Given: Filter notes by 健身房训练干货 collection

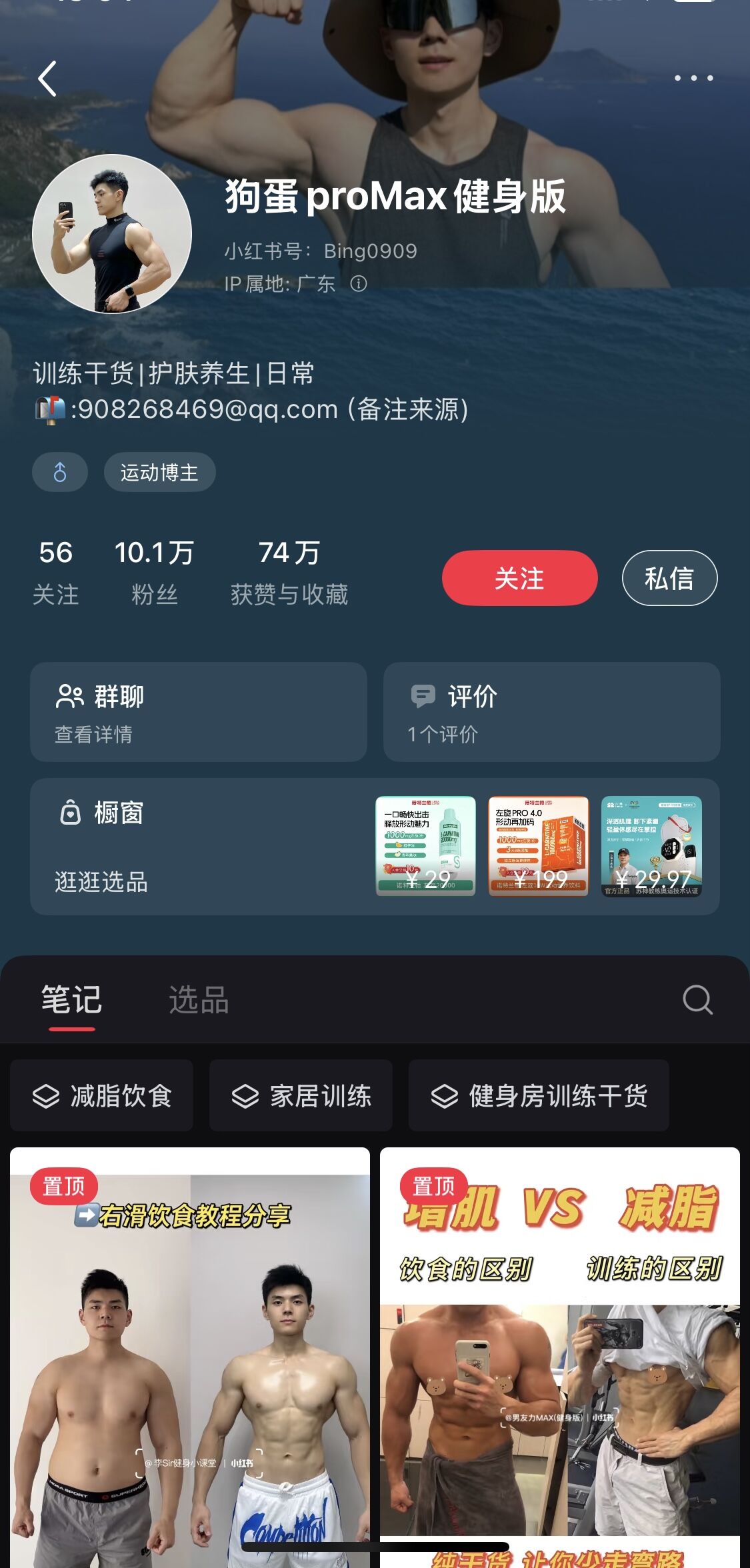Looking at the screenshot, I should [539, 1095].
